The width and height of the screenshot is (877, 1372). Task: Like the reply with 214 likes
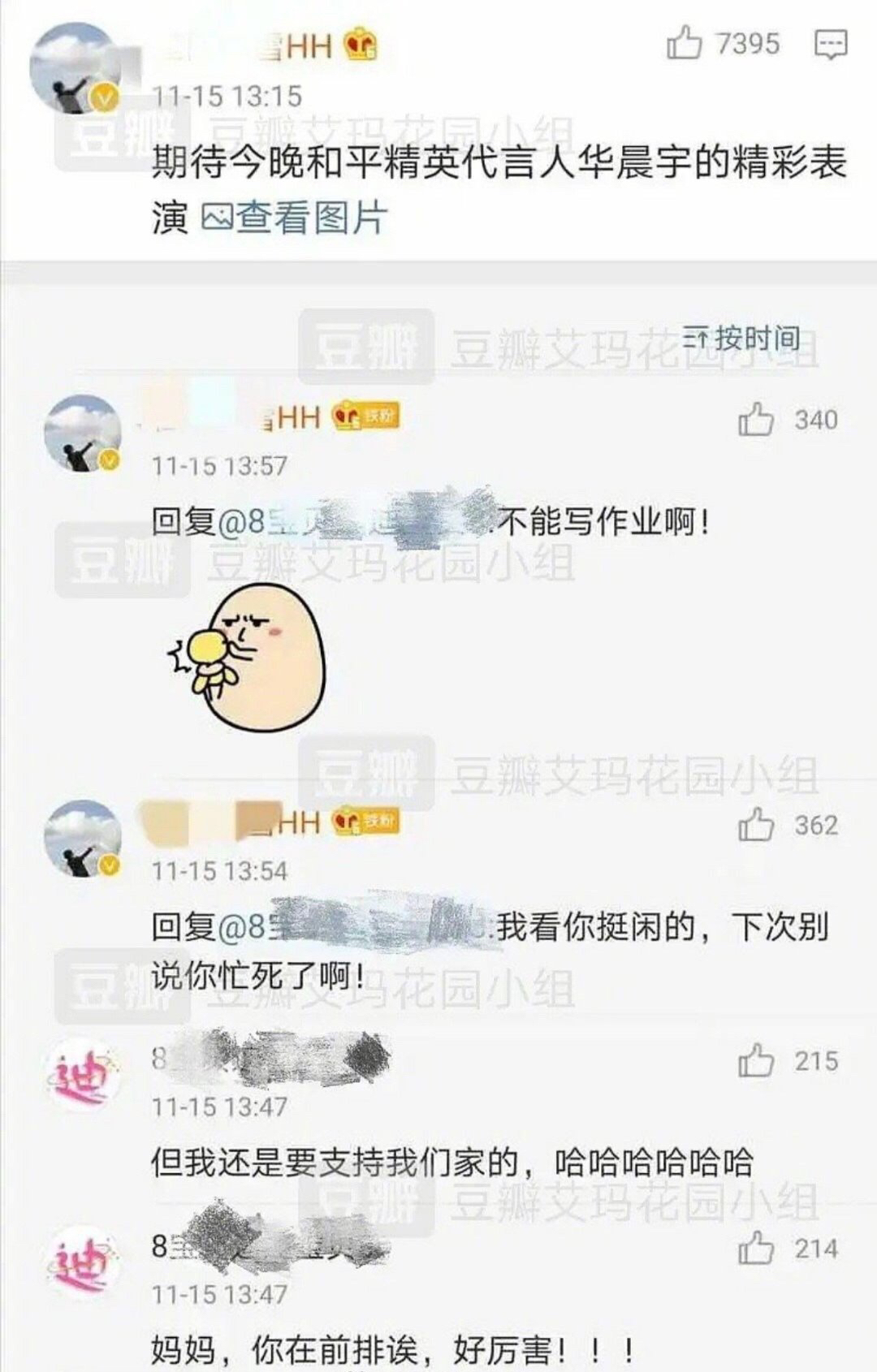click(x=755, y=1248)
